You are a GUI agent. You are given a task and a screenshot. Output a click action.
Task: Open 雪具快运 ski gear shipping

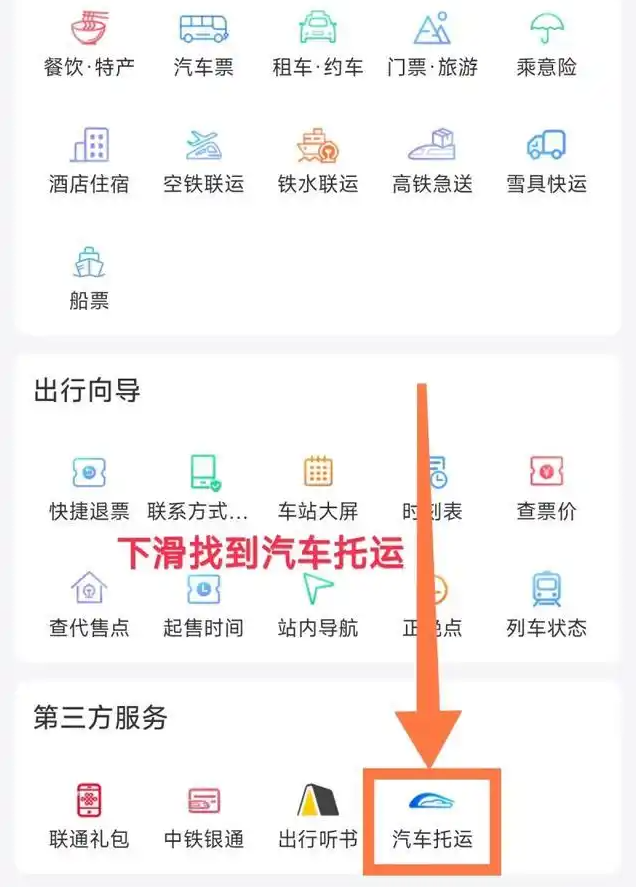pos(547,160)
